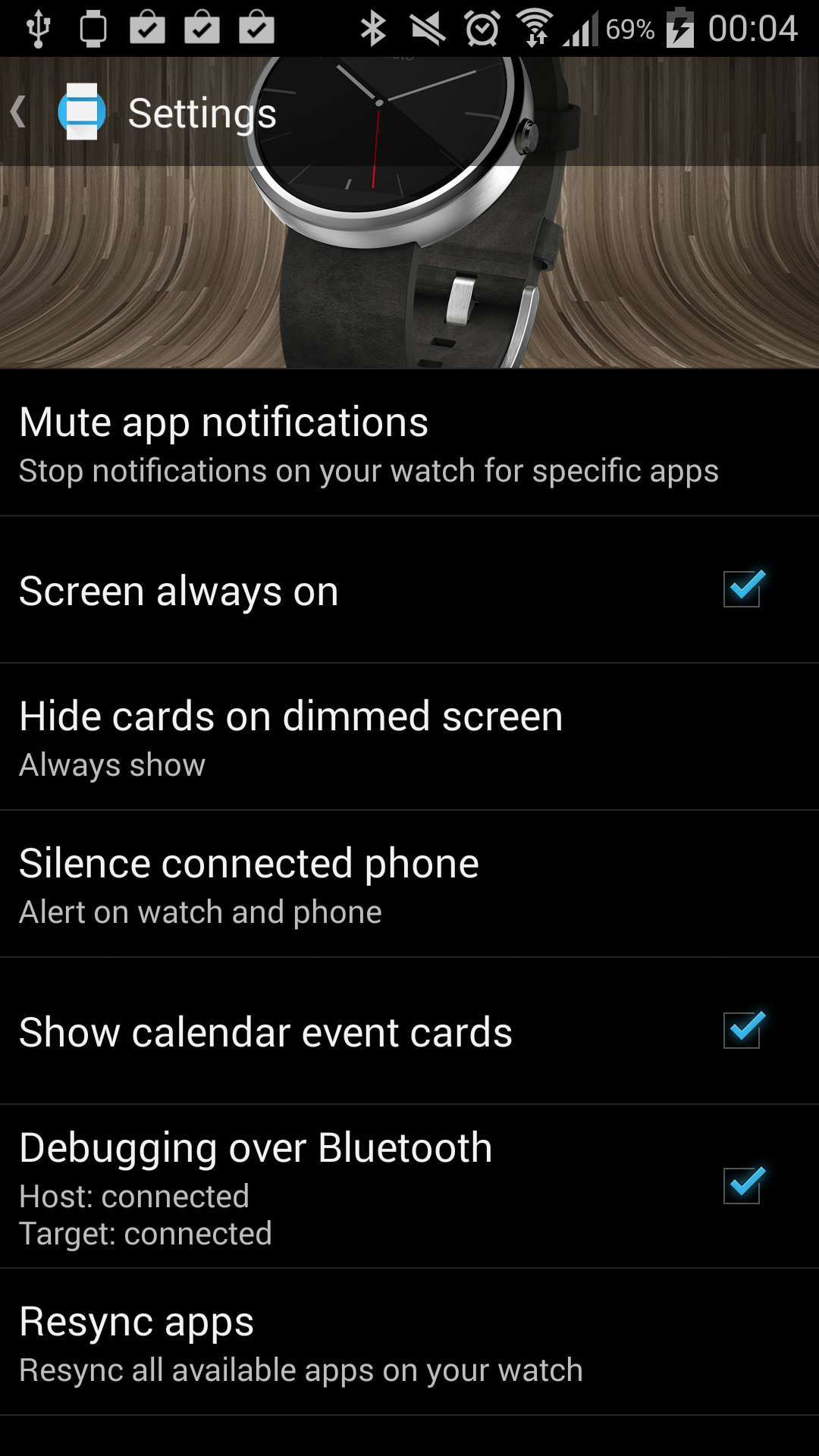This screenshot has width=819, height=1456.
Task: Disable Show calendar event cards
Action: pos(742,1031)
